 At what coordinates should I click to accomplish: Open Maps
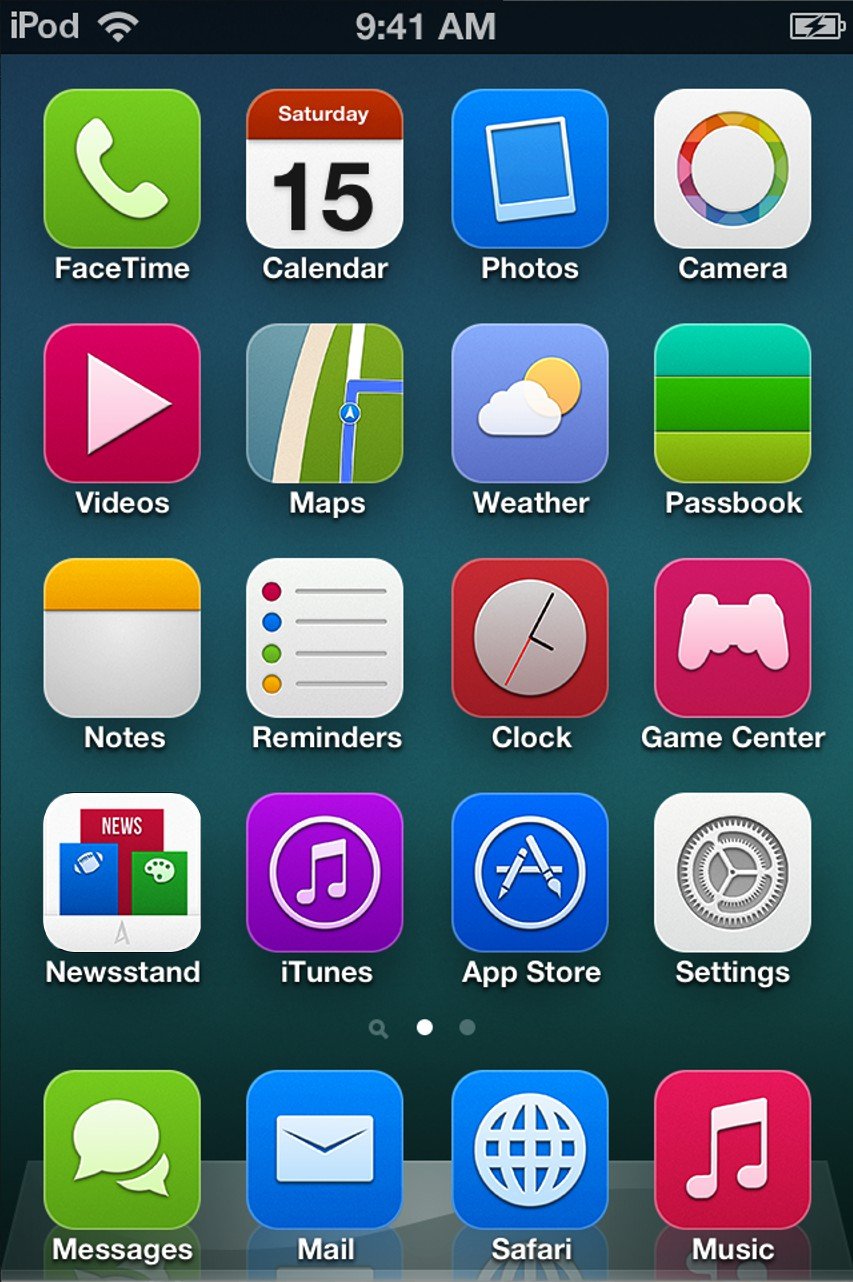324,403
